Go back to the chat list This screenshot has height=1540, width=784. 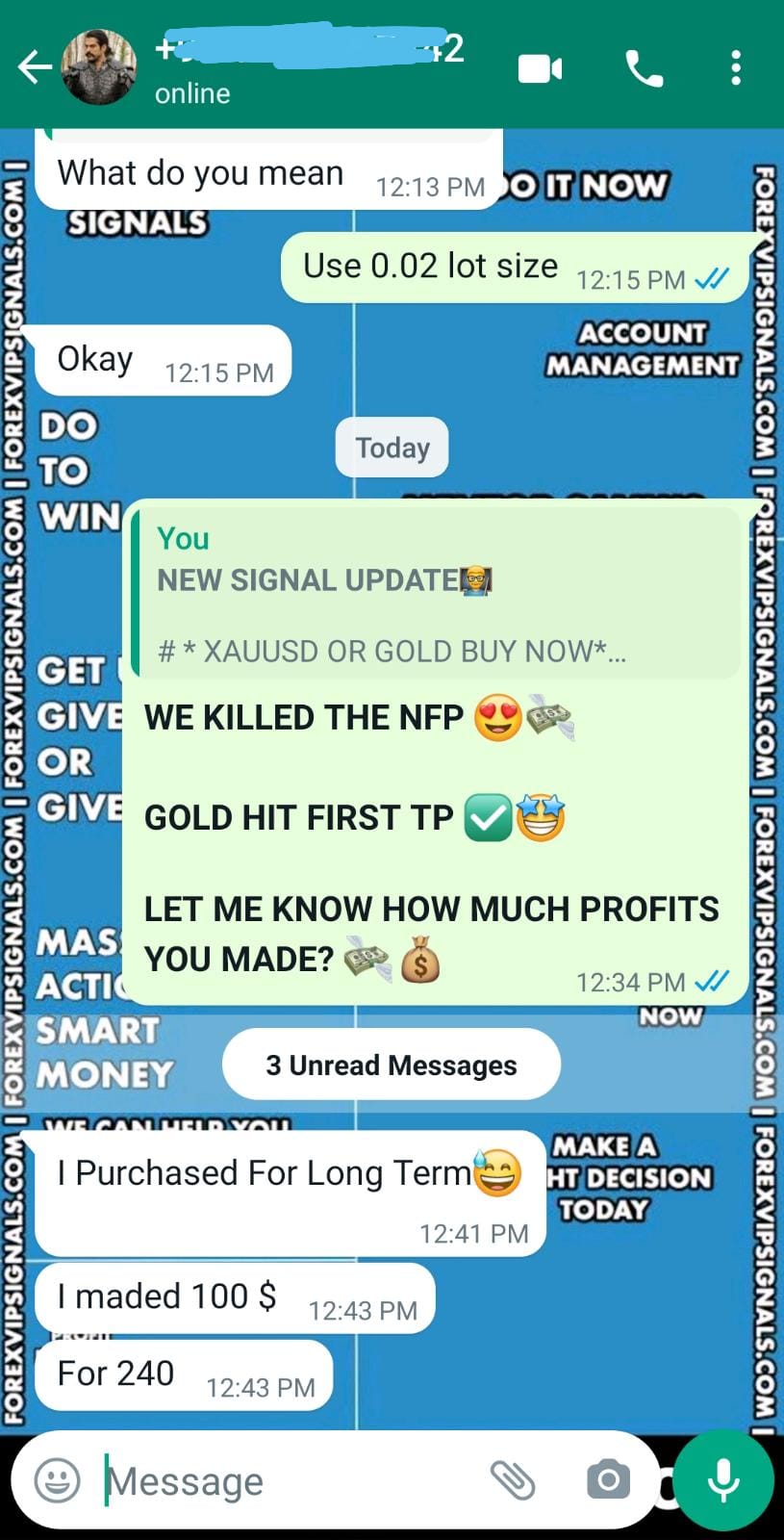coord(35,67)
